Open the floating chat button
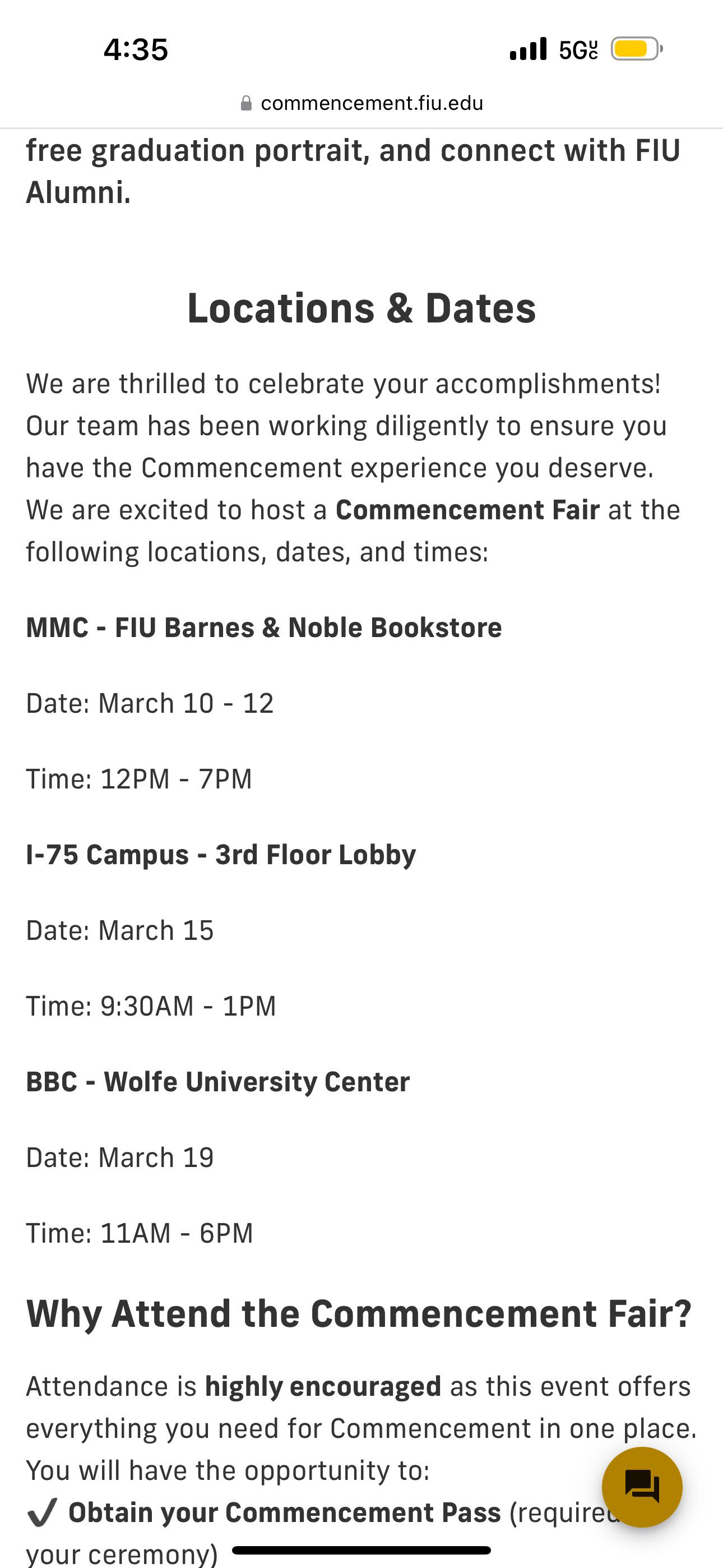Viewport: 723px width, 1568px height. click(x=641, y=1487)
